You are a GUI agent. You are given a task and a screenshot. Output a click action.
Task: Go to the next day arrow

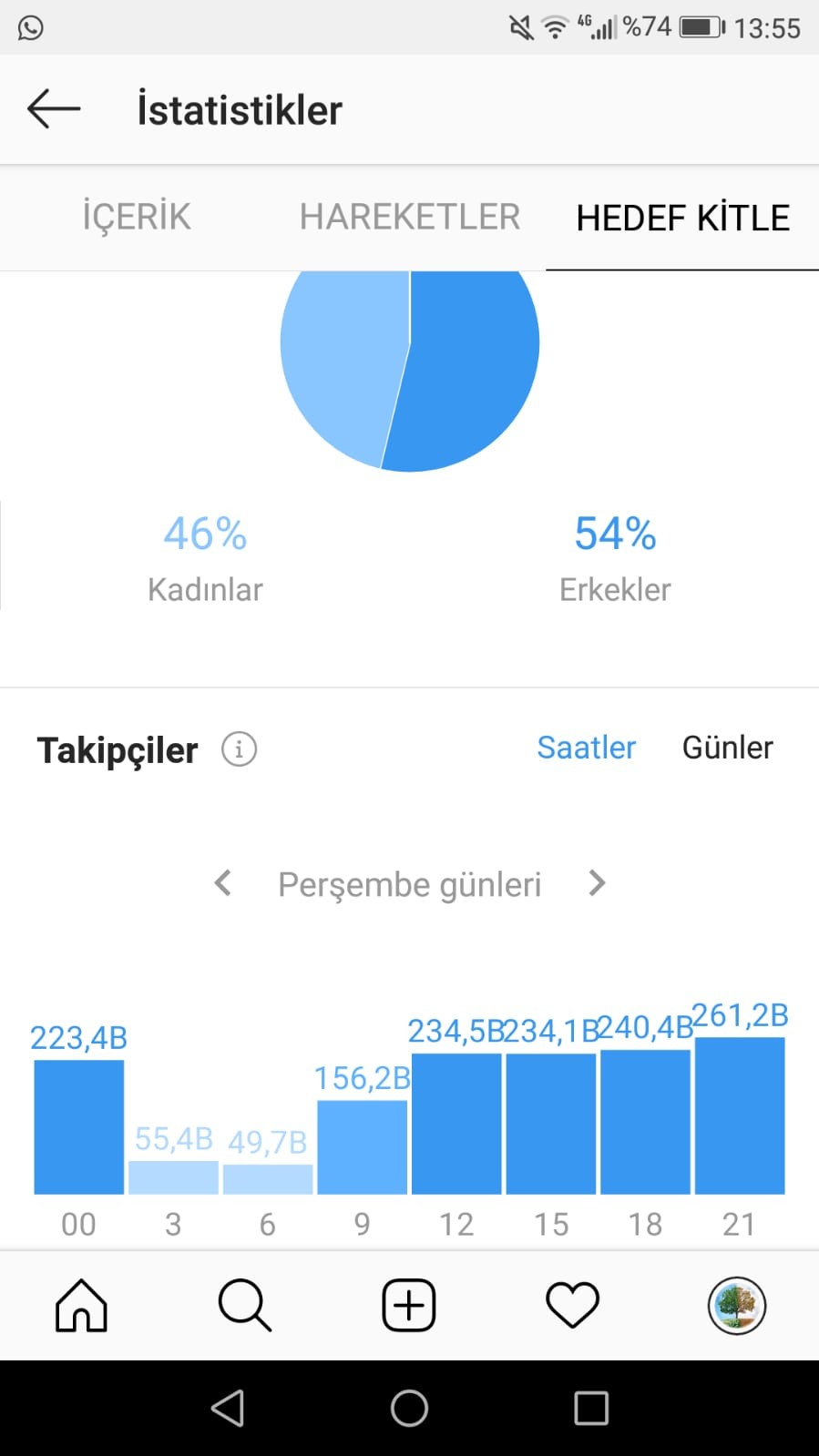(597, 882)
